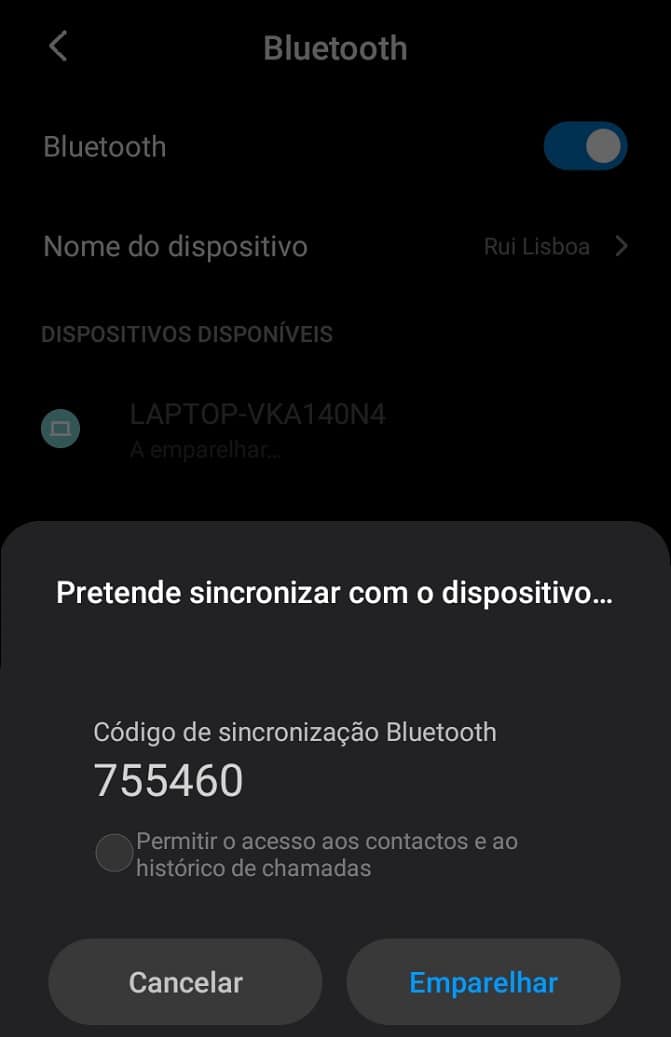Turn off the Bluetooth switch
This screenshot has height=1037, width=671.
click(585, 147)
